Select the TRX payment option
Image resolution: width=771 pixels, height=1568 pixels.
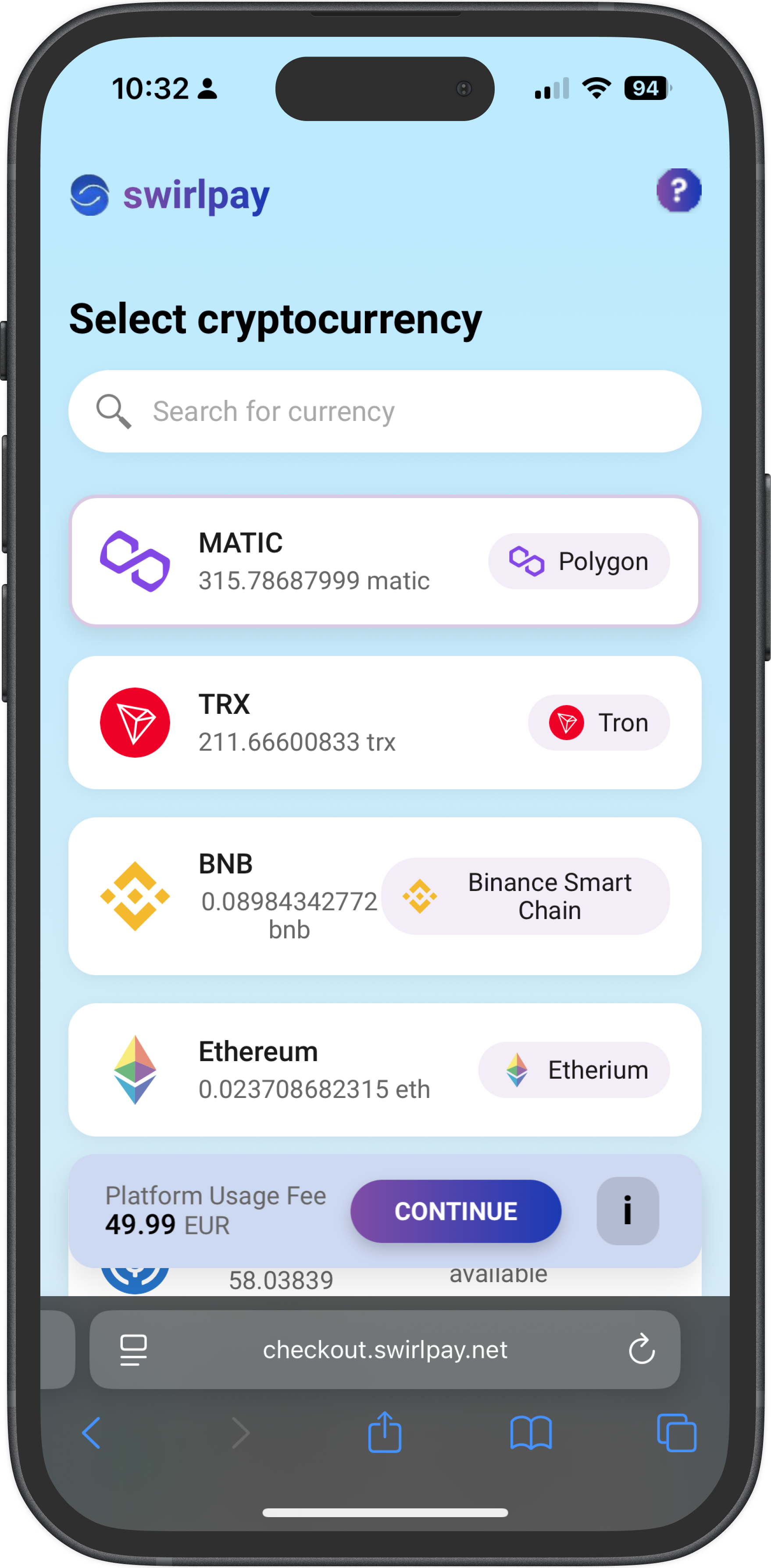point(385,723)
